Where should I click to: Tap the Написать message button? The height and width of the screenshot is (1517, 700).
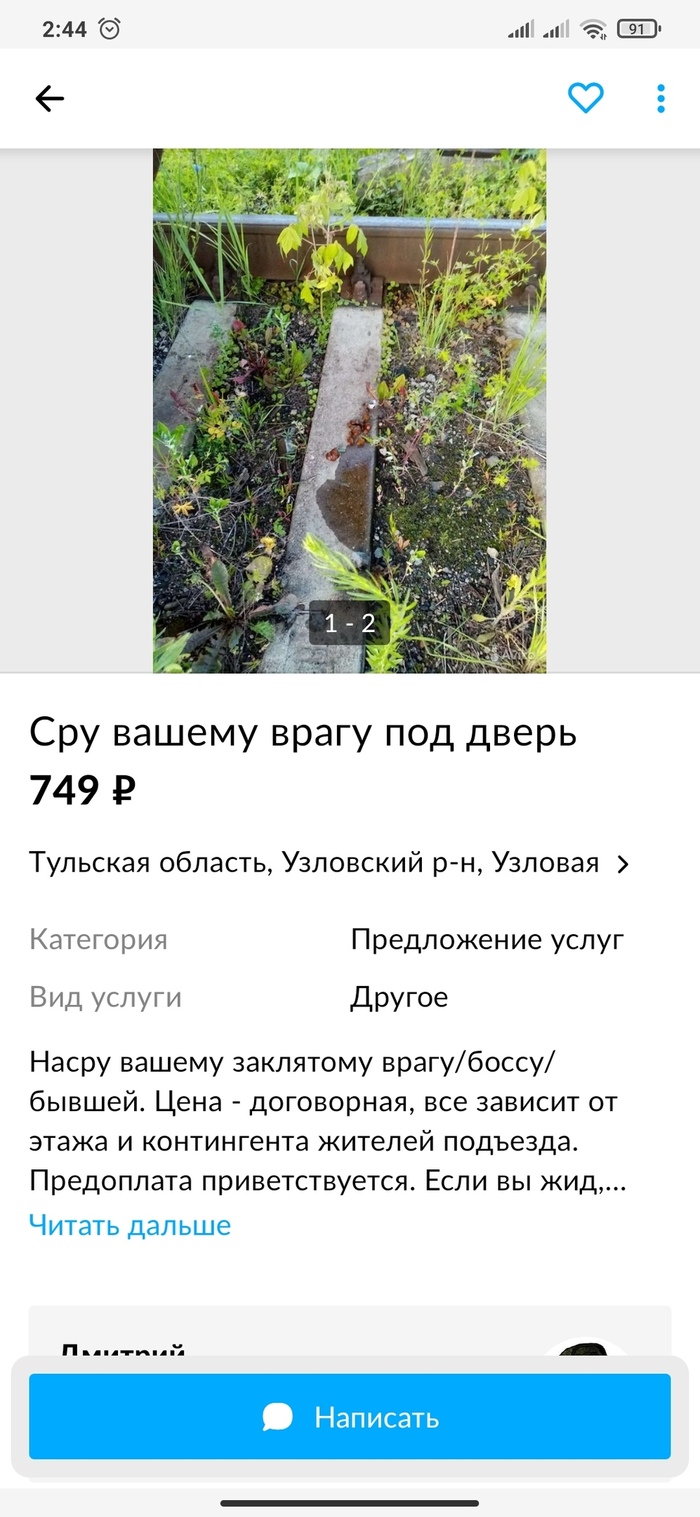tap(349, 1416)
